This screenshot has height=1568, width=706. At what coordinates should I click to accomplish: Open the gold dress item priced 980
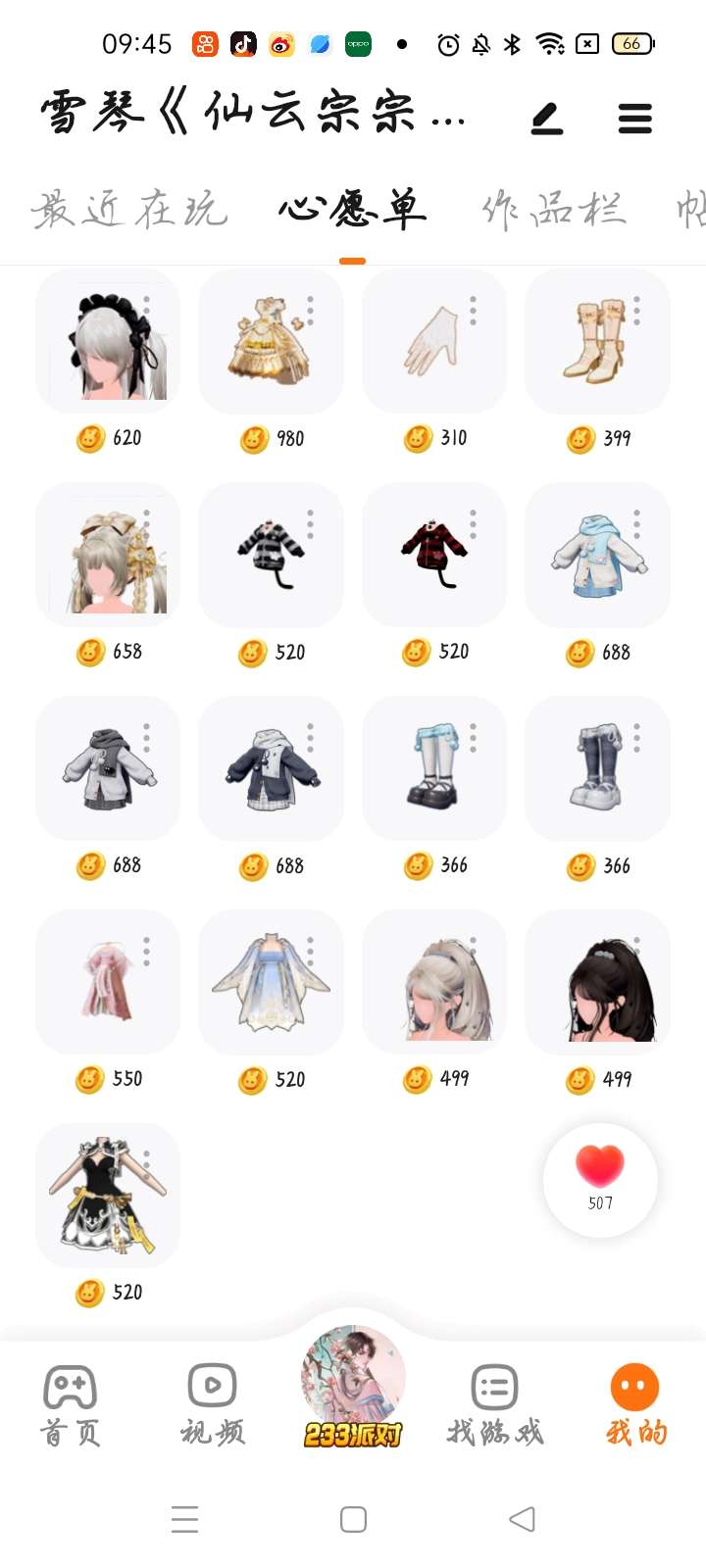[271, 342]
